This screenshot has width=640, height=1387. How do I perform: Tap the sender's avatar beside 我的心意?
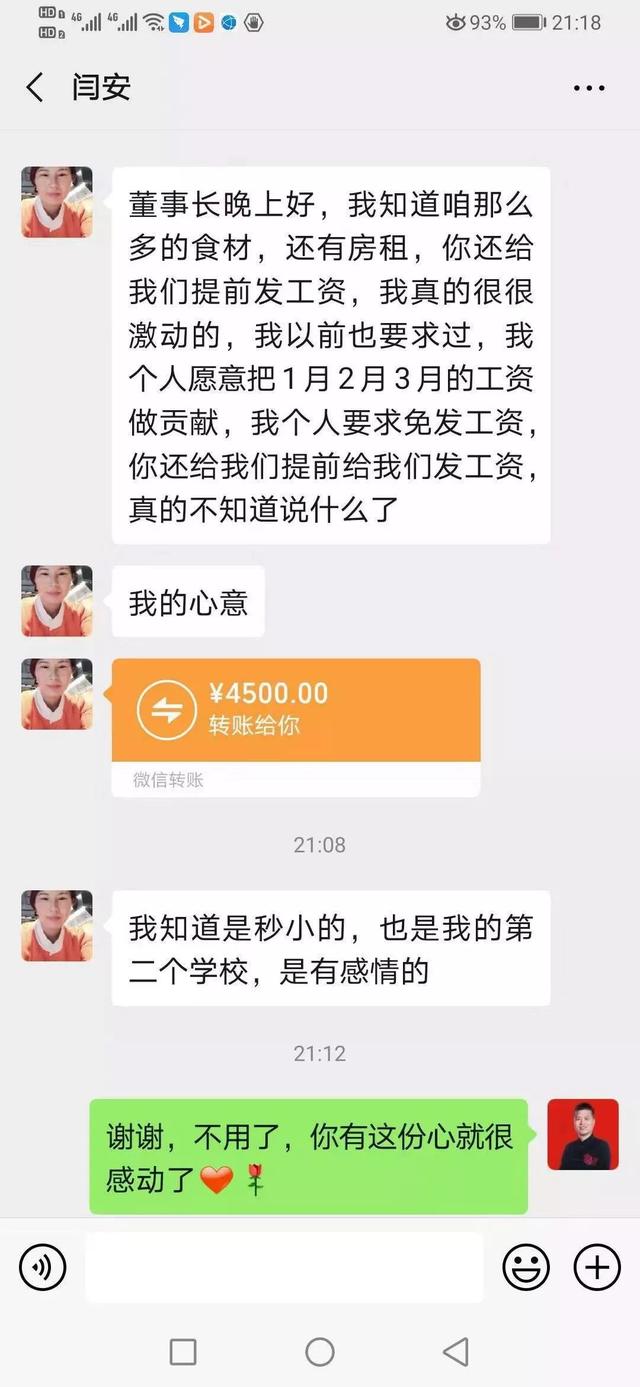tap(57, 601)
